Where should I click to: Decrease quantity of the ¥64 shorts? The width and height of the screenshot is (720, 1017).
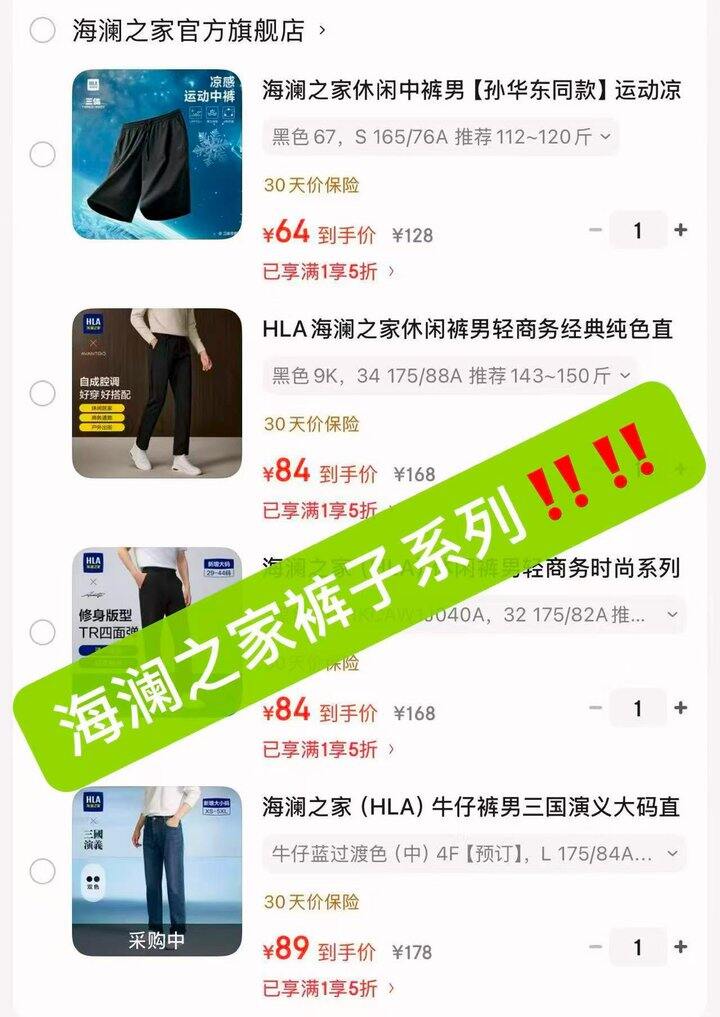point(596,230)
